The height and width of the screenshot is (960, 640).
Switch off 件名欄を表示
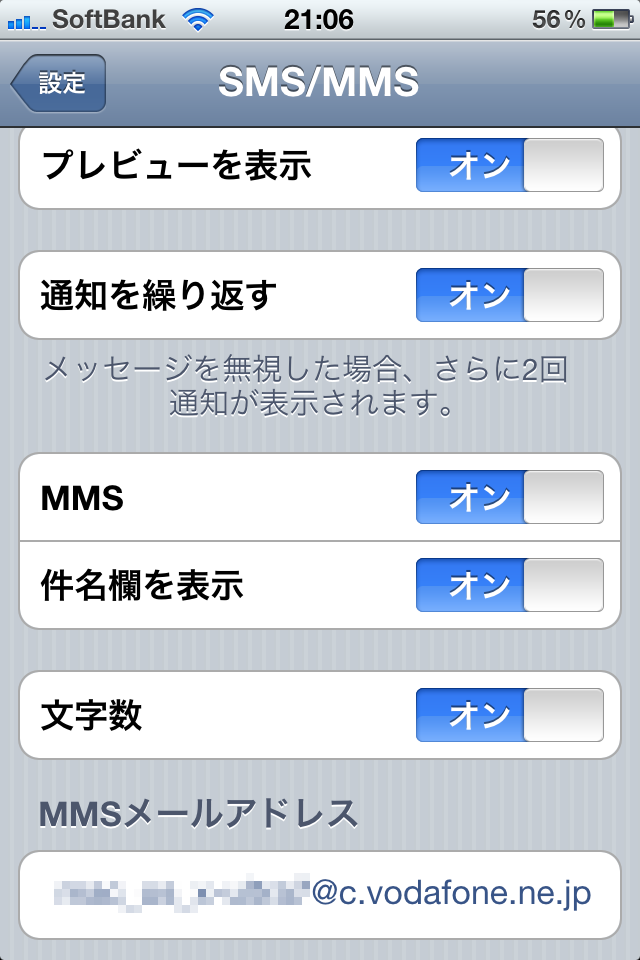tap(509, 585)
